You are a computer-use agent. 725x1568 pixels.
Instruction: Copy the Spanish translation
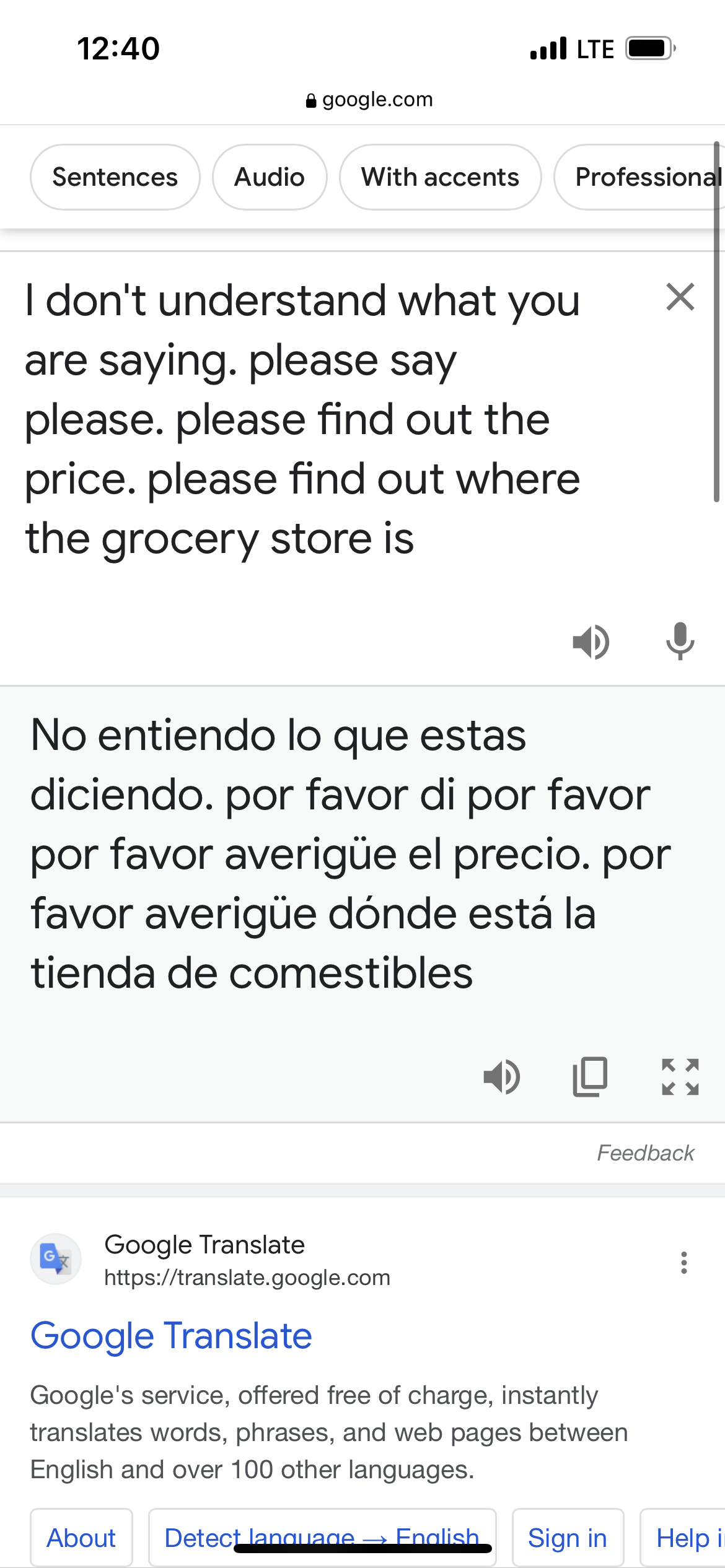591,1077
